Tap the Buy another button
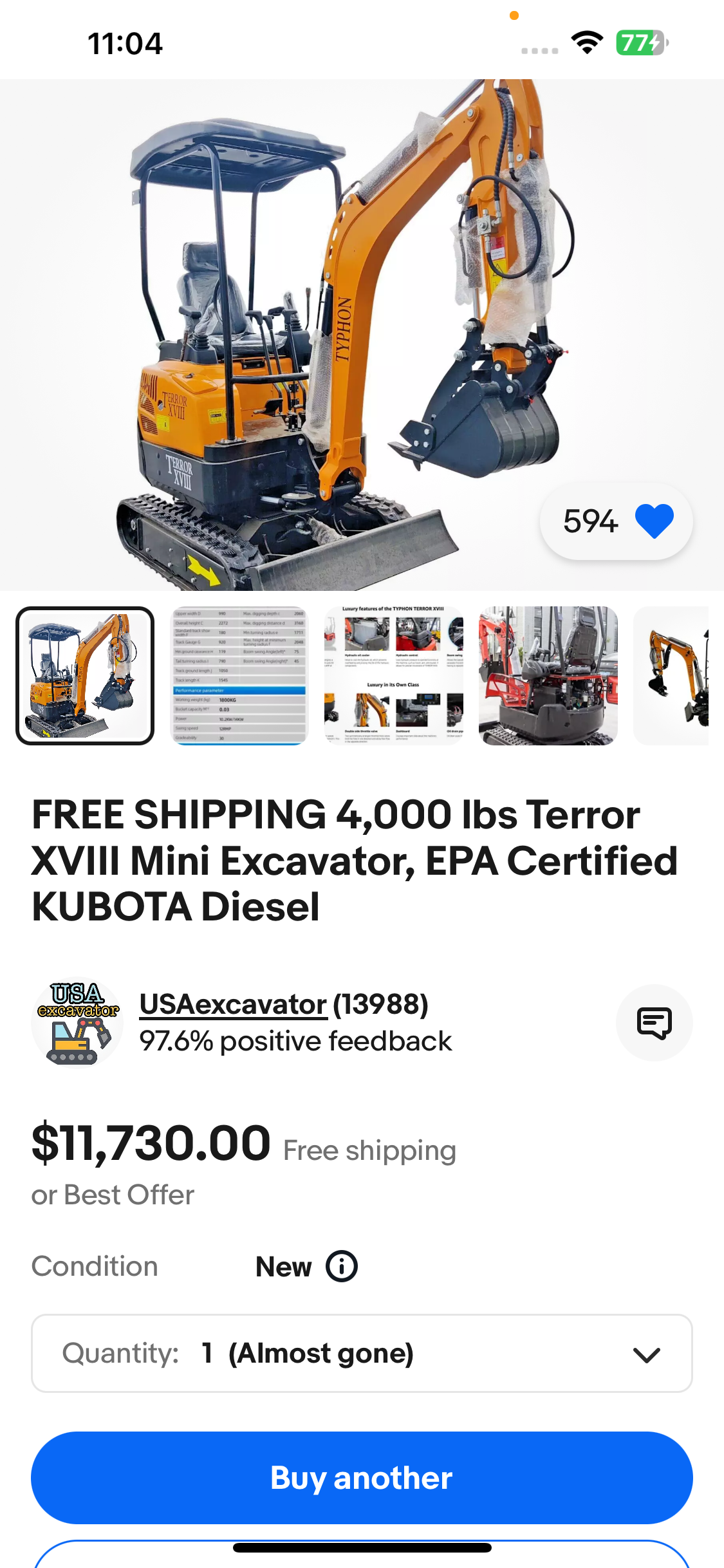724x1568 pixels. tap(362, 1477)
